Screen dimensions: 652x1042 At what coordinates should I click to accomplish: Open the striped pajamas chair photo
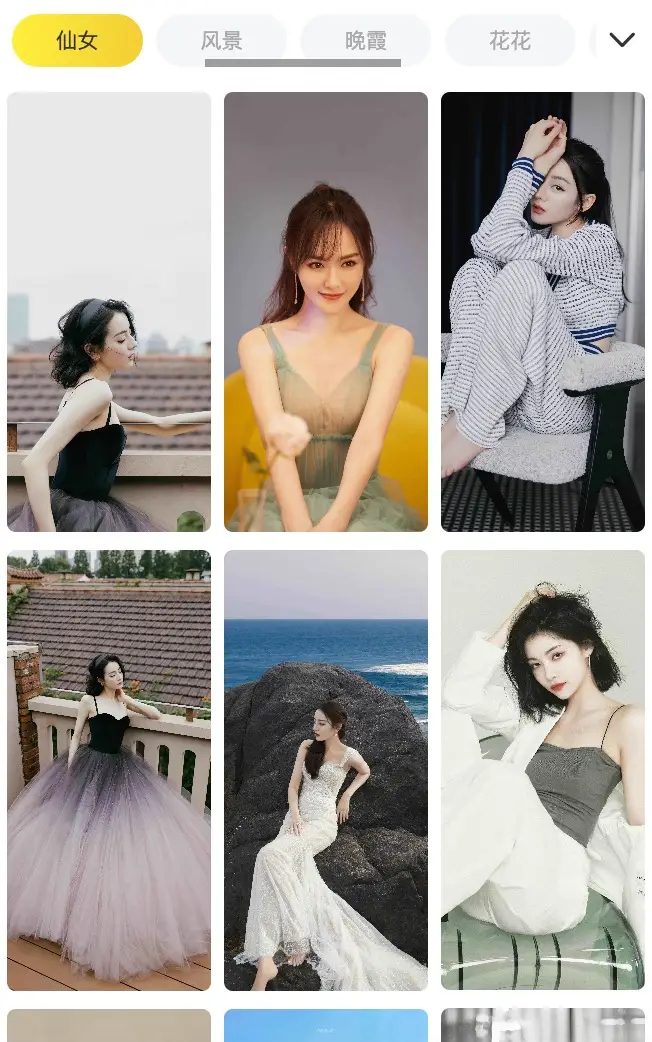click(x=543, y=311)
